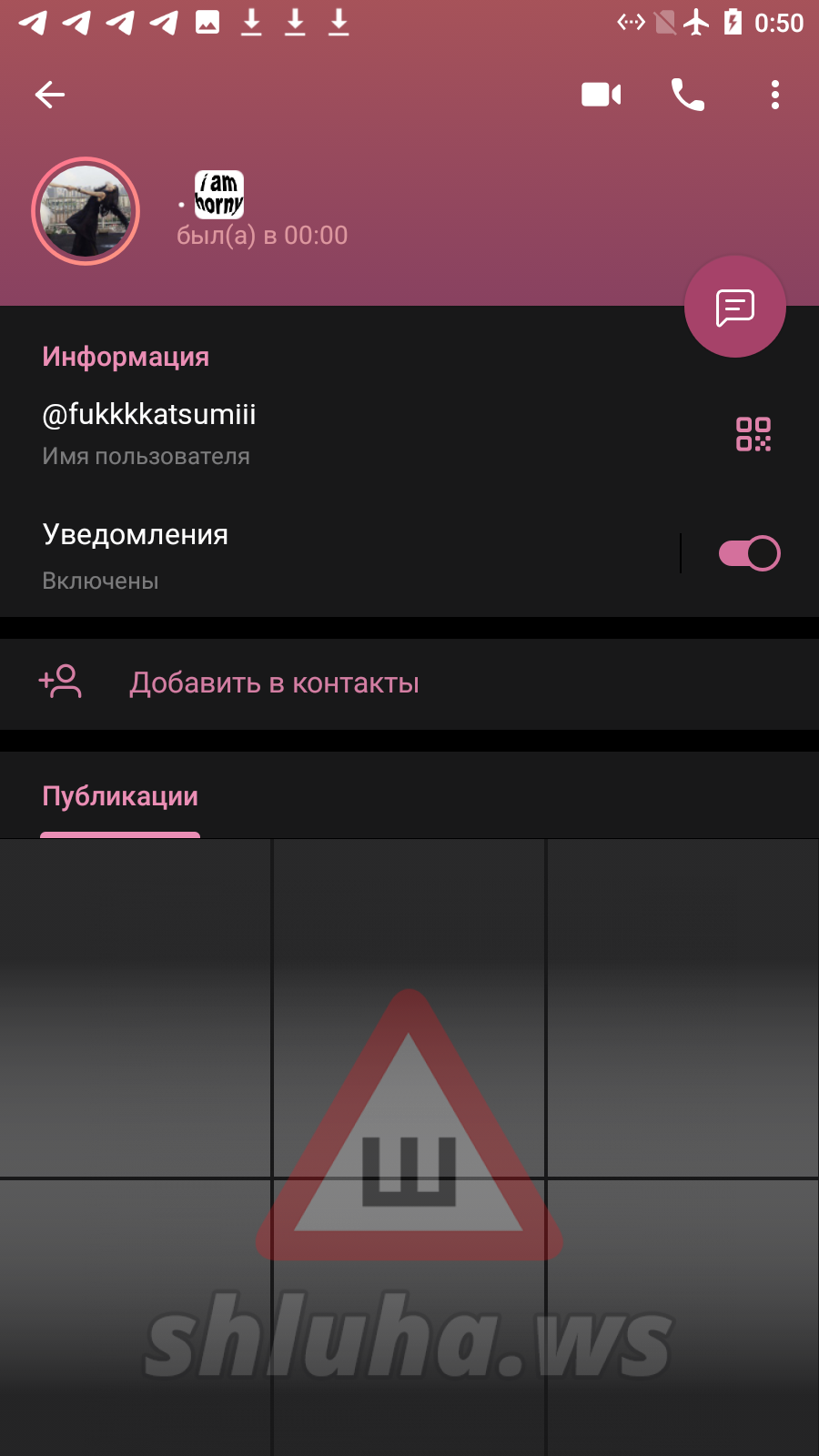Viewport: 819px width, 1456px height.
Task: Toggle the notifications switch off
Action: pyautogui.click(x=749, y=553)
